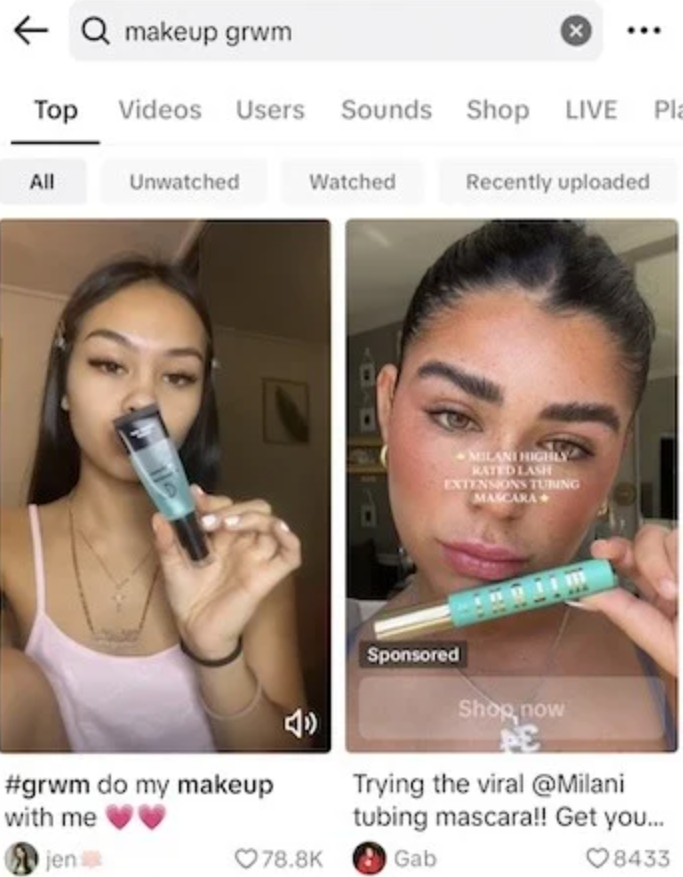Like jen's video with the heart icon
The image size is (683, 877).
246,858
